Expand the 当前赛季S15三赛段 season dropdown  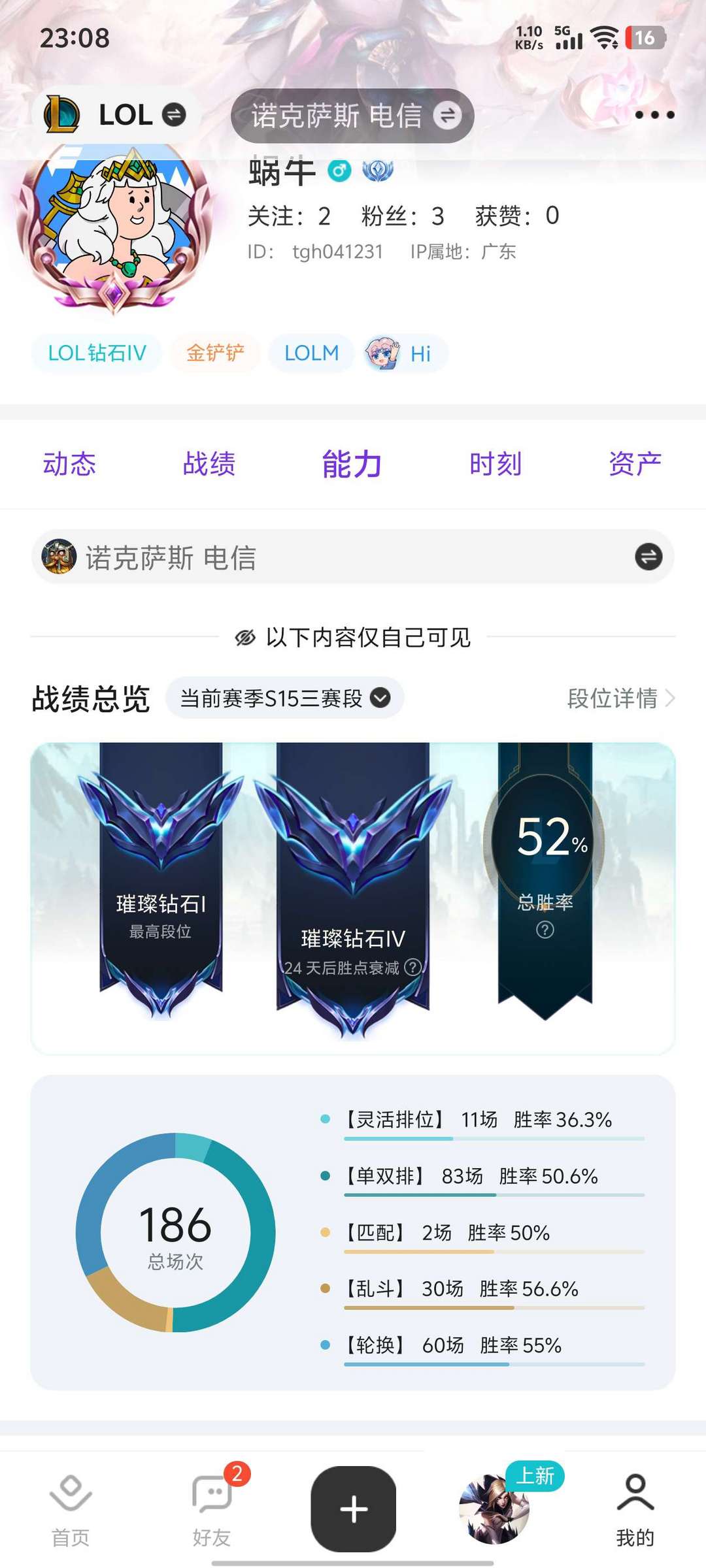pyautogui.click(x=285, y=698)
